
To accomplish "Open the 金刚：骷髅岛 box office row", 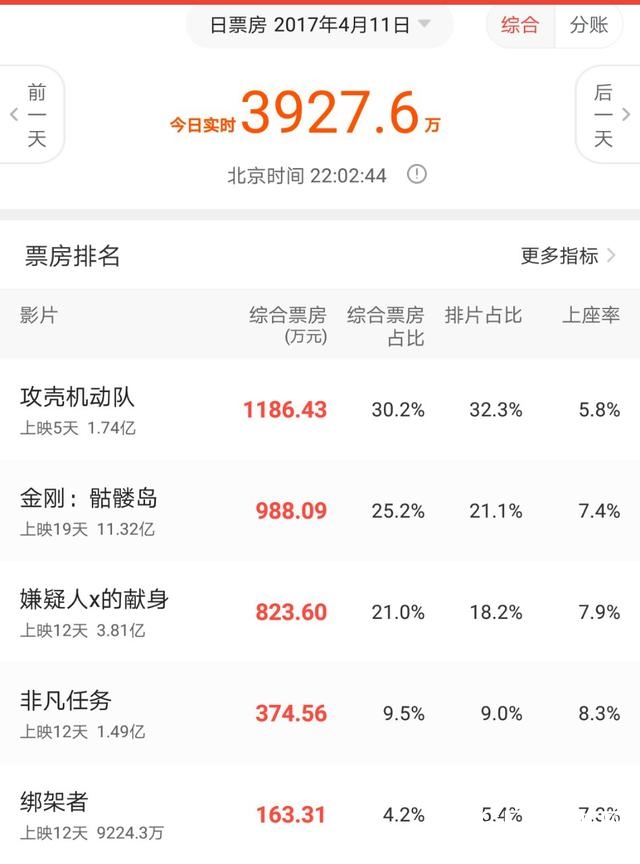I will click(x=320, y=511).
